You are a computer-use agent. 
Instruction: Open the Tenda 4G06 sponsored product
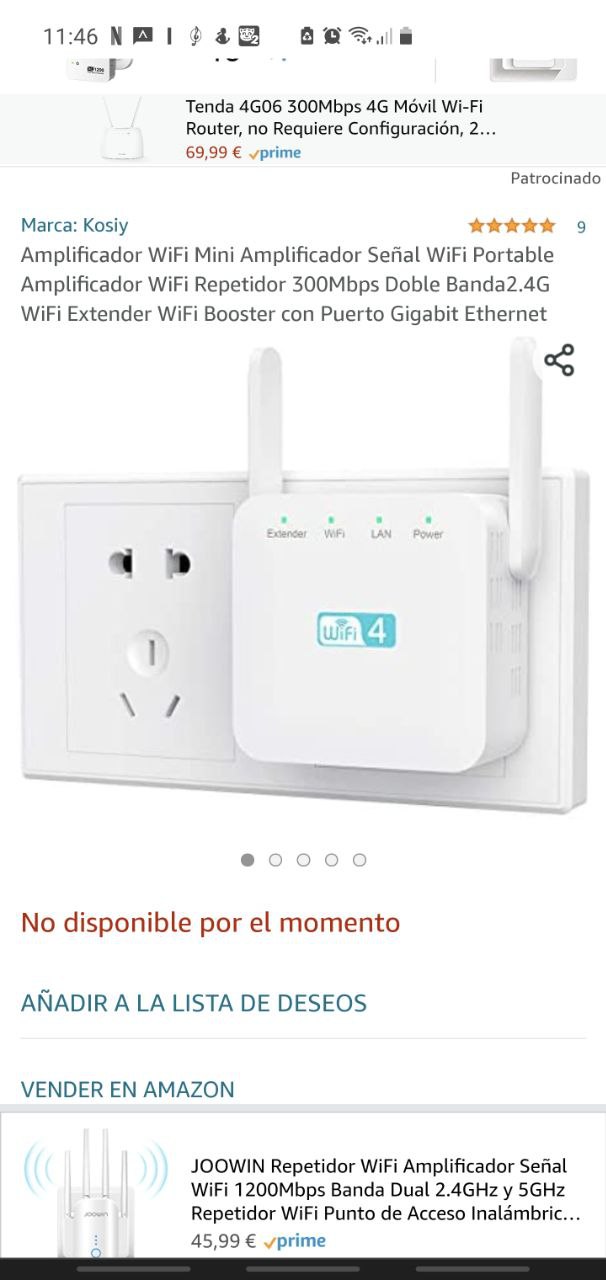[340, 129]
